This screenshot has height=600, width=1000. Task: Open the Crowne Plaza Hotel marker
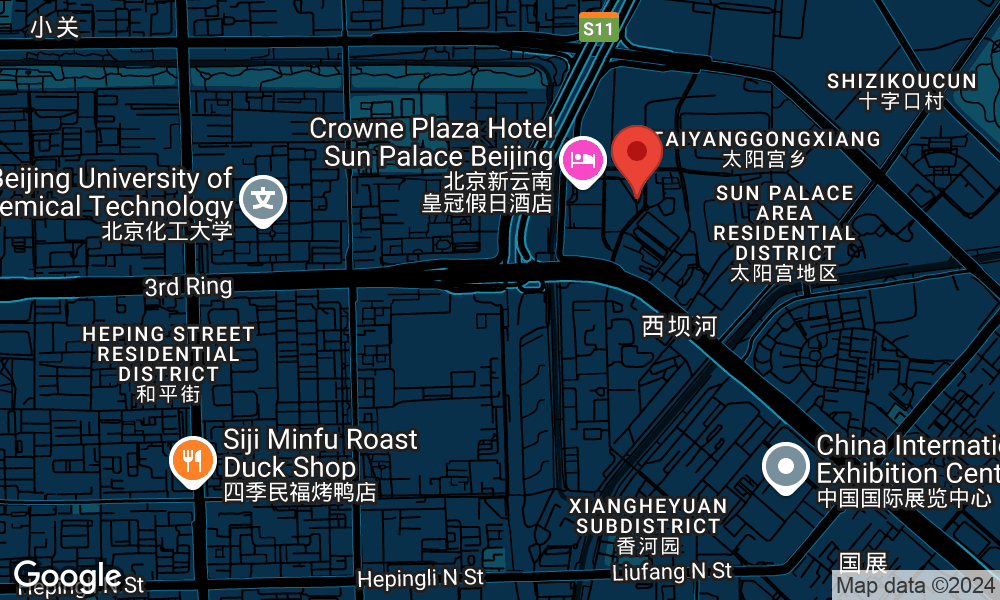pyautogui.click(x=583, y=159)
